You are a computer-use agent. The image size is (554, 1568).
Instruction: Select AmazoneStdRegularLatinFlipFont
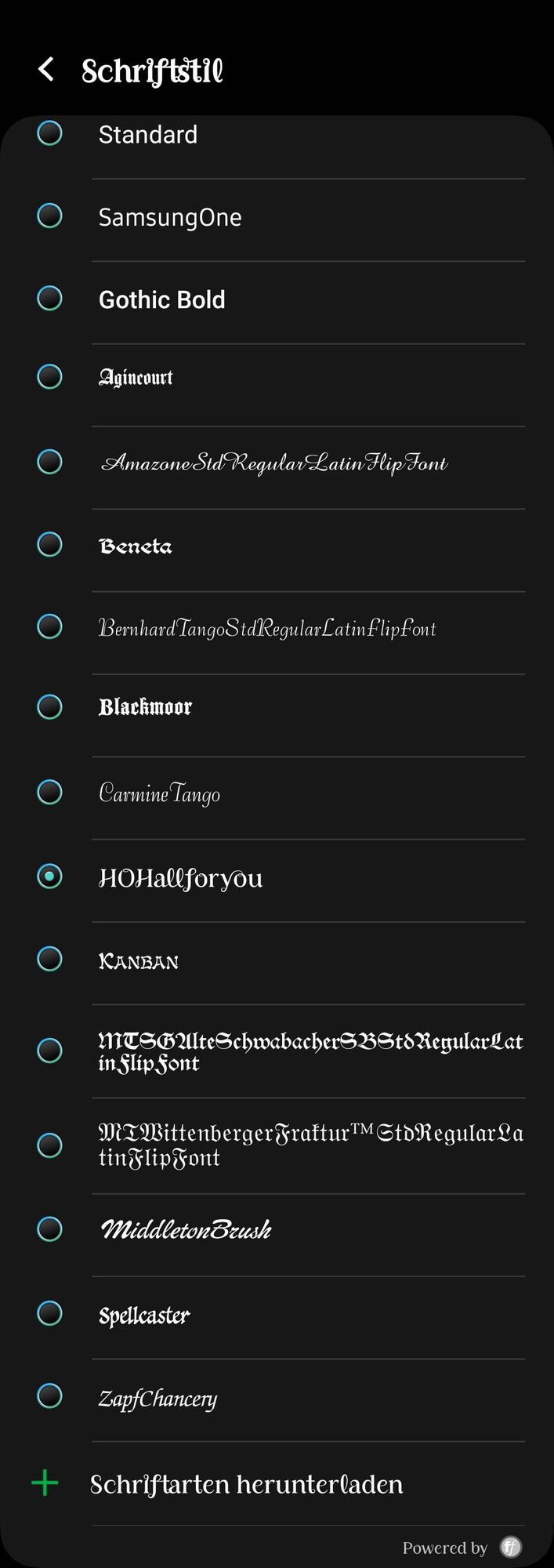click(273, 463)
